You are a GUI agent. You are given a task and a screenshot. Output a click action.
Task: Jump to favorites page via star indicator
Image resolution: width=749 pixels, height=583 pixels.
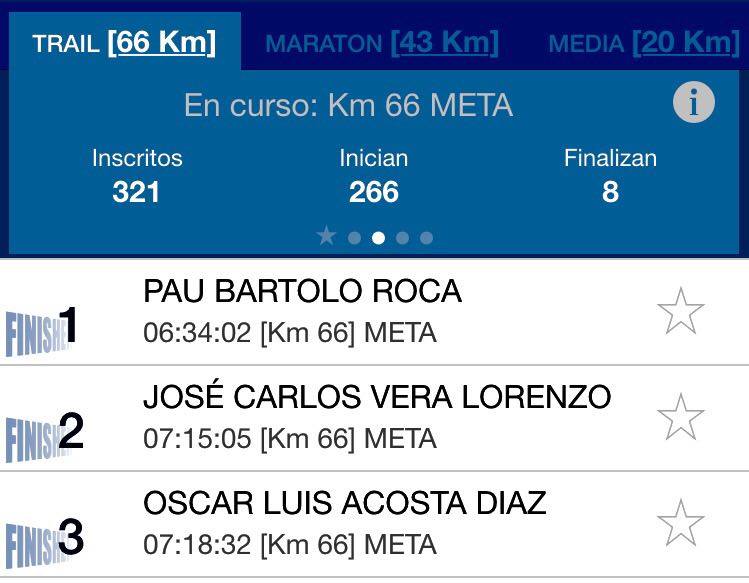[x=326, y=236]
